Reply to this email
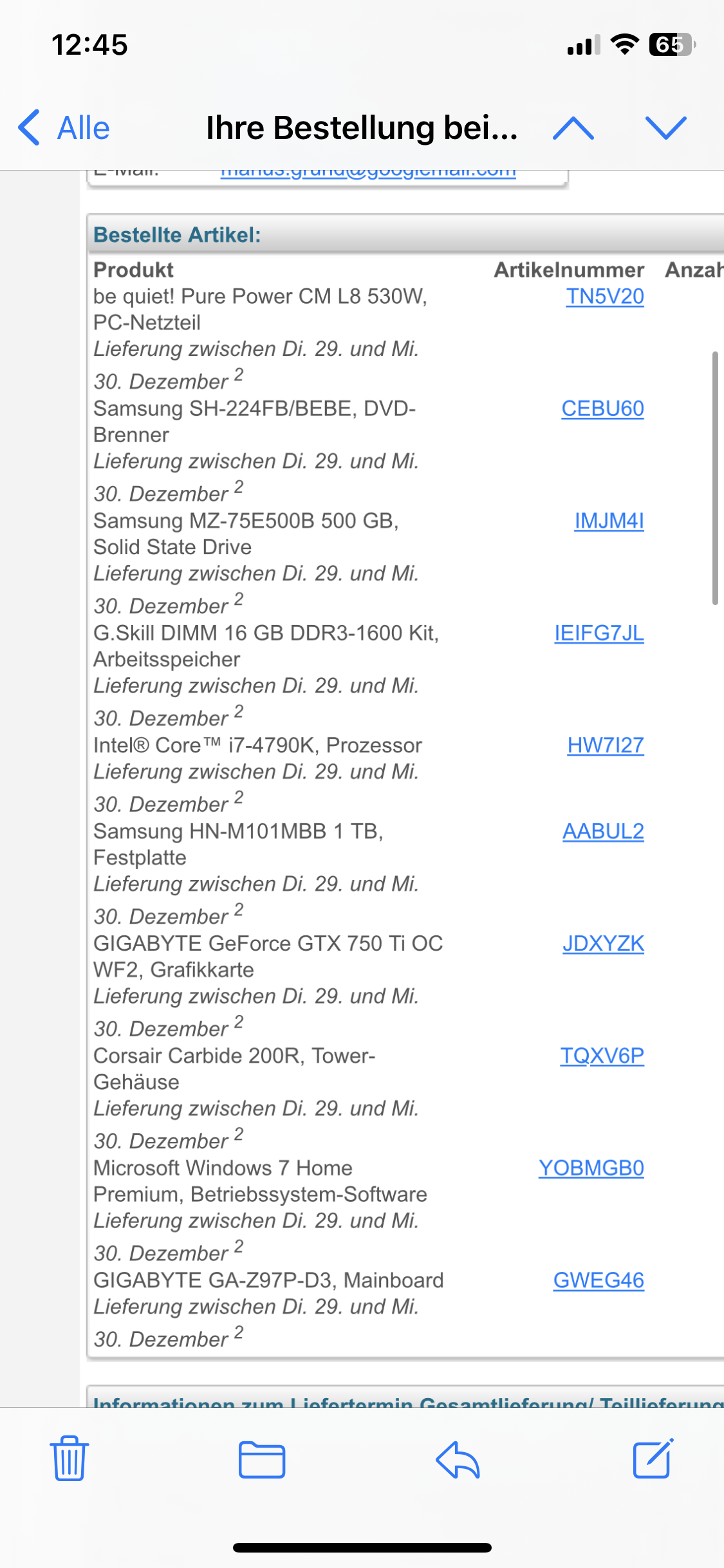The width and height of the screenshot is (724, 1568). [x=458, y=1459]
